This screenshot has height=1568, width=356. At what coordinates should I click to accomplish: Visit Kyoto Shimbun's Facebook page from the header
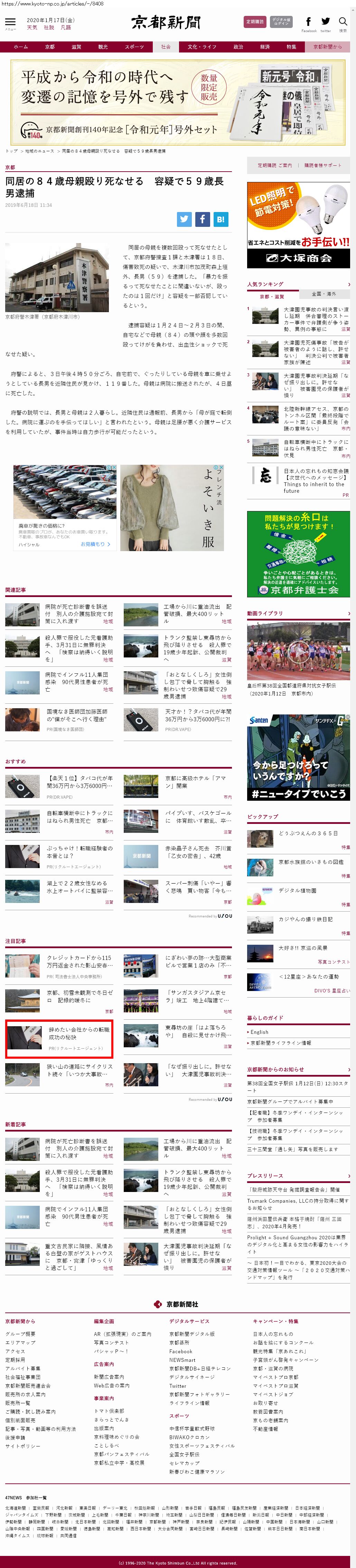click(308, 22)
